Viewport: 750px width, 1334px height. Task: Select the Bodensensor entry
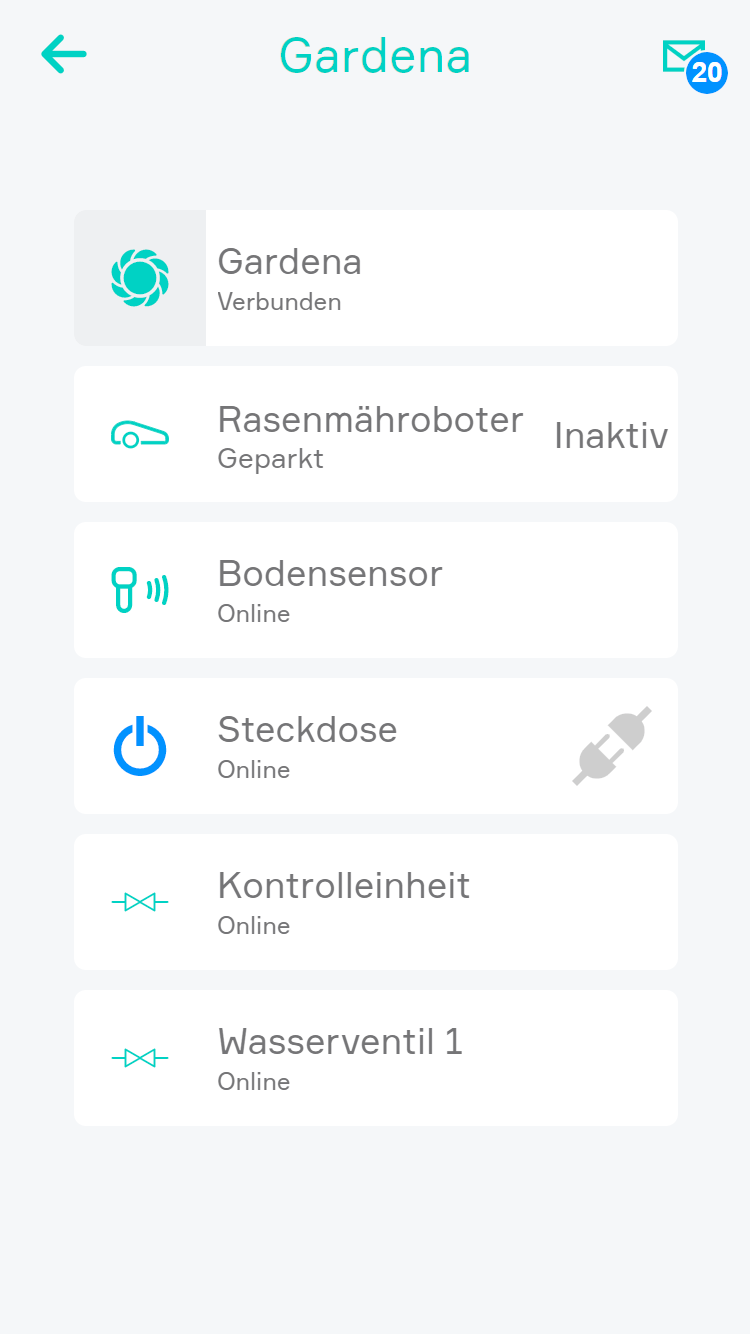click(376, 590)
